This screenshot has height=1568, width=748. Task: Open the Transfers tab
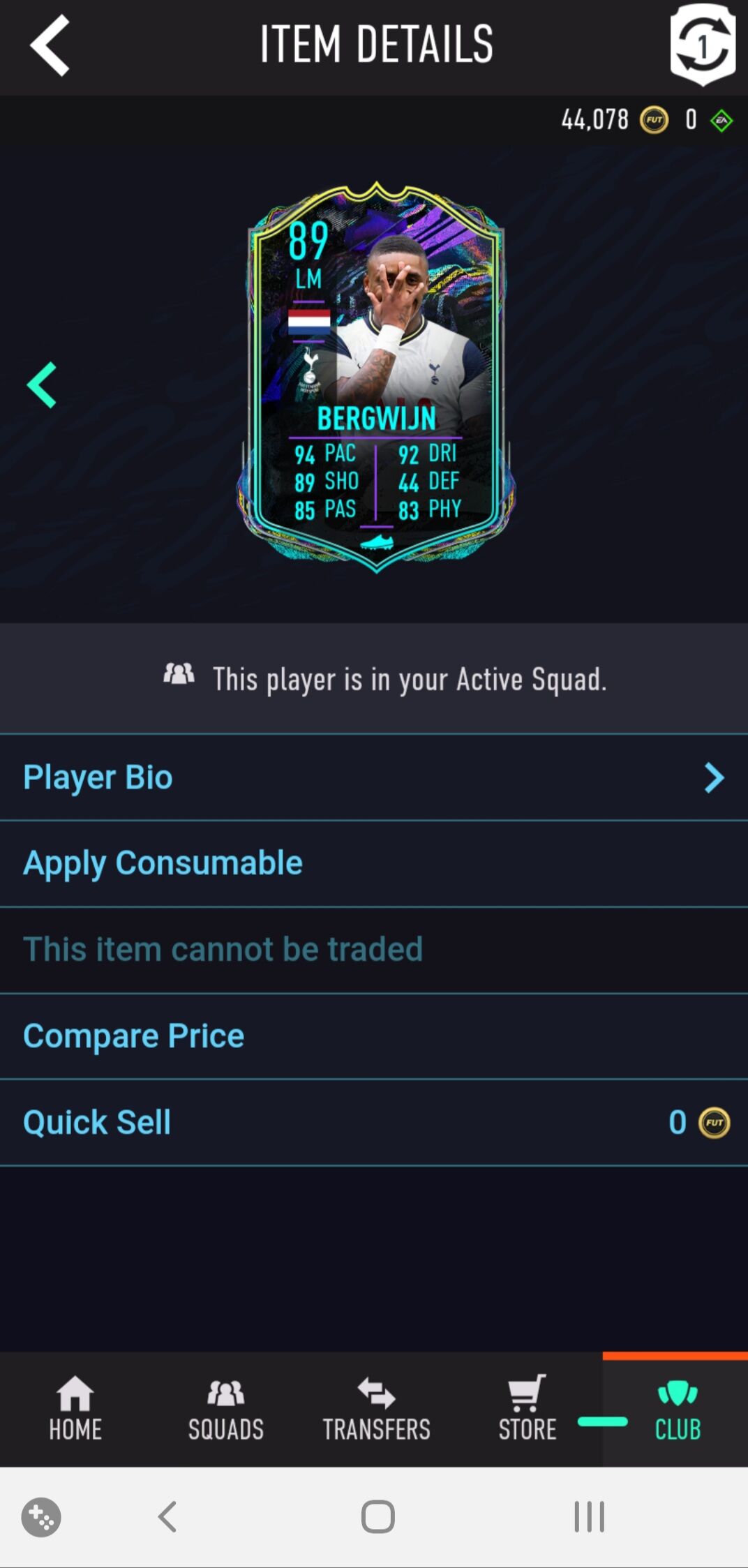point(377,1409)
